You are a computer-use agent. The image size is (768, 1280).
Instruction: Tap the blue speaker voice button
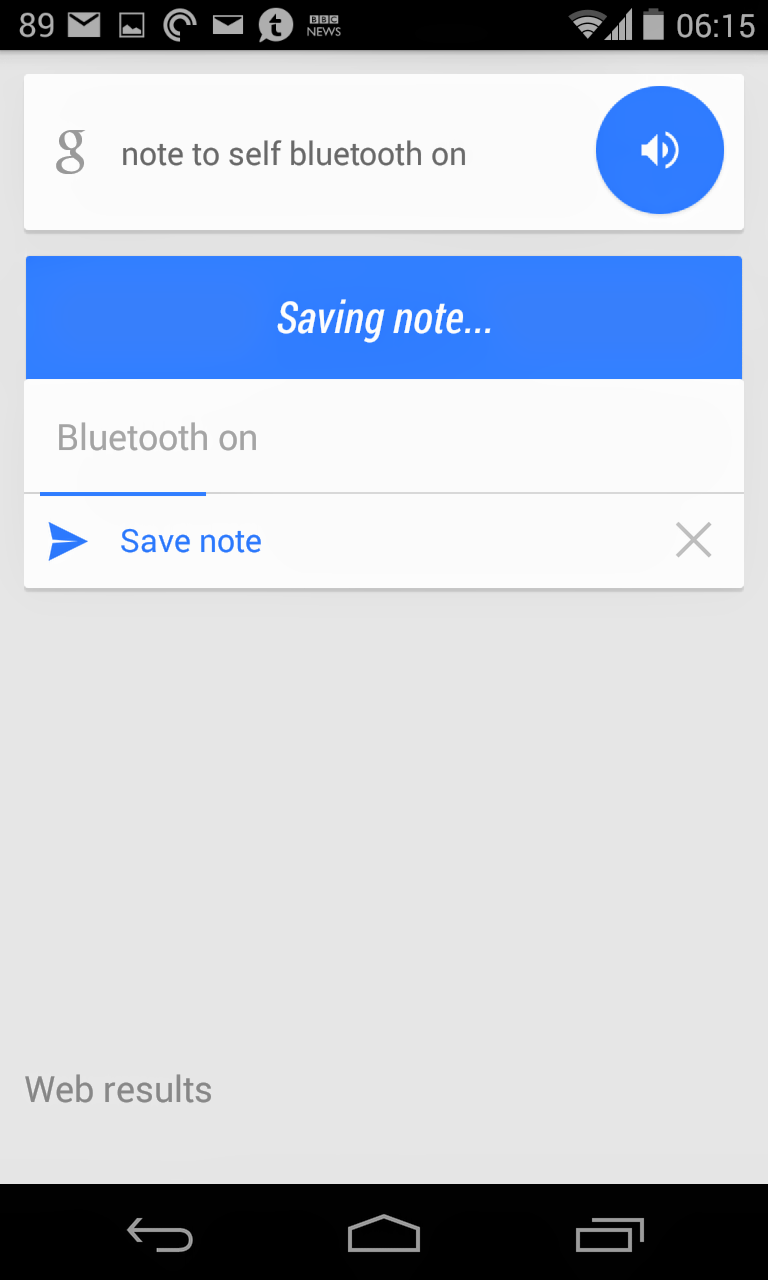(x=659, y=151)
